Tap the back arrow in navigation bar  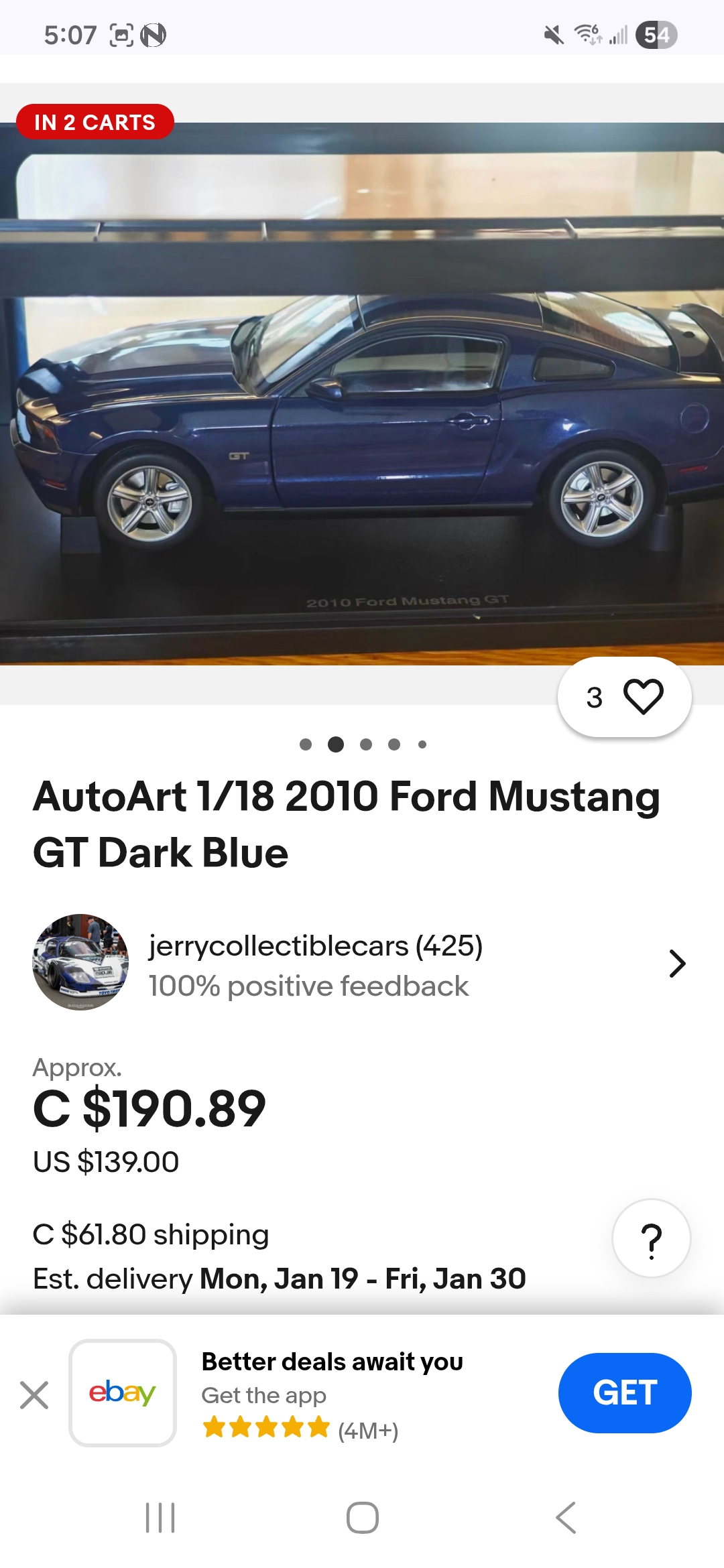pos(564,1518)
